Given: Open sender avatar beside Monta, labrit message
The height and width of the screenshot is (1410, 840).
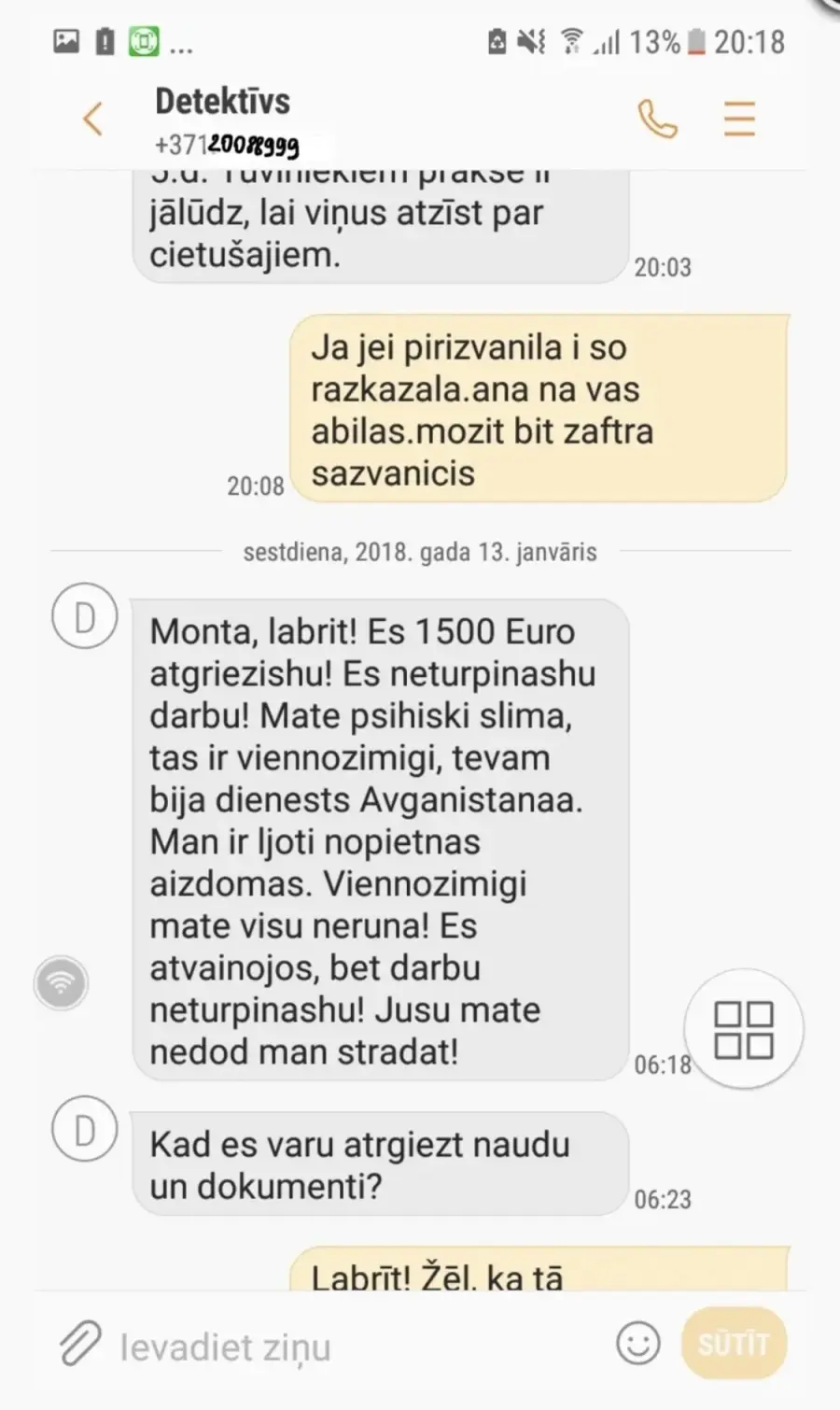Looking at the screenshot, I should [x=84, y=617].
